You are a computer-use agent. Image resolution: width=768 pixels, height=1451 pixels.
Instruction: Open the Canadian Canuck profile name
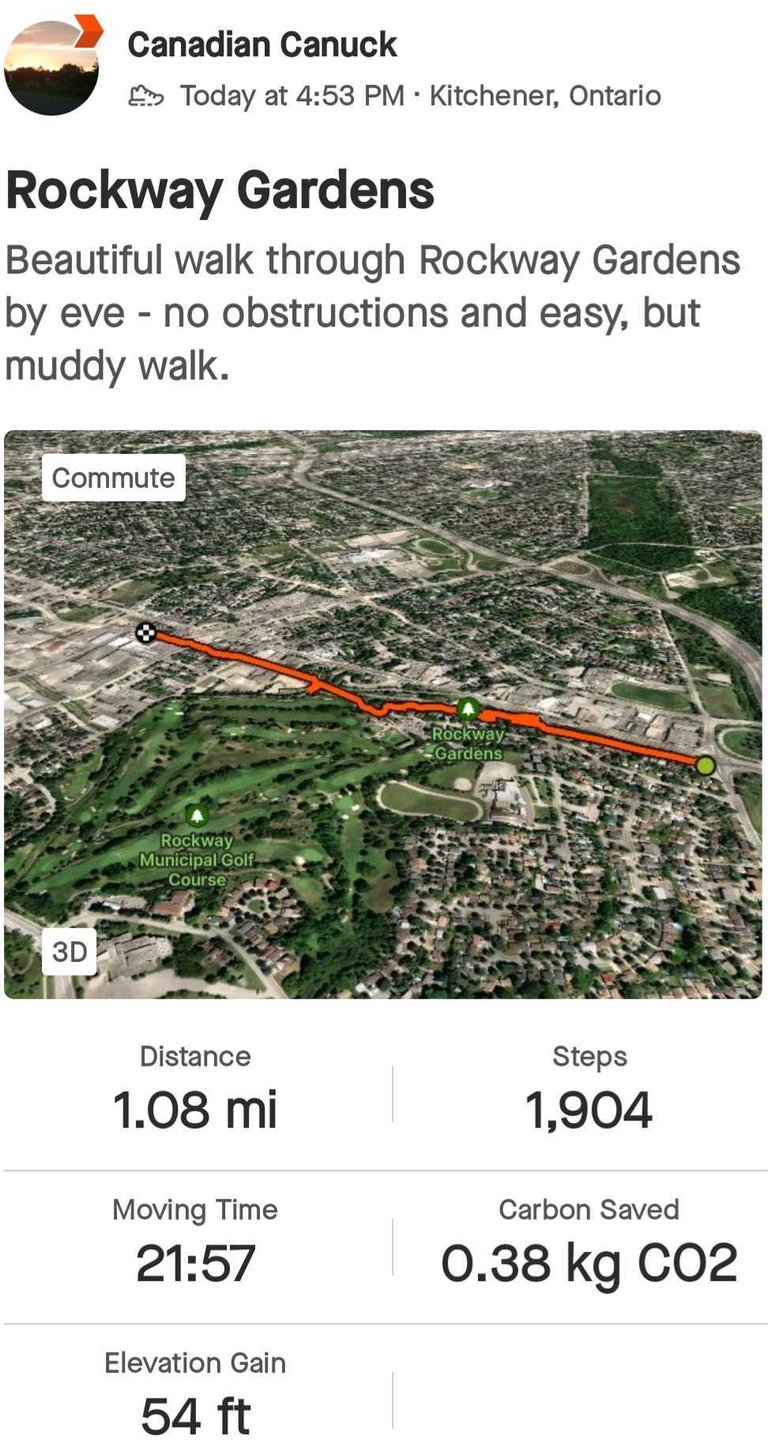pos(262,44)
